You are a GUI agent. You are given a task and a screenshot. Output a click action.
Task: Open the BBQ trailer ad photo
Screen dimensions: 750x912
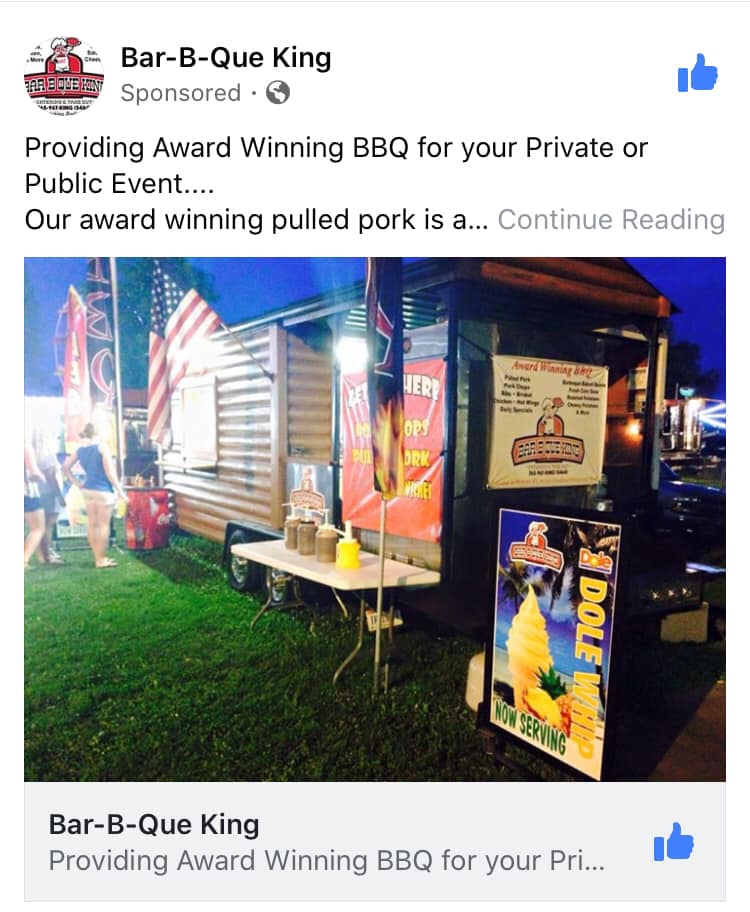pyautogui.click(x=375, y=519)
